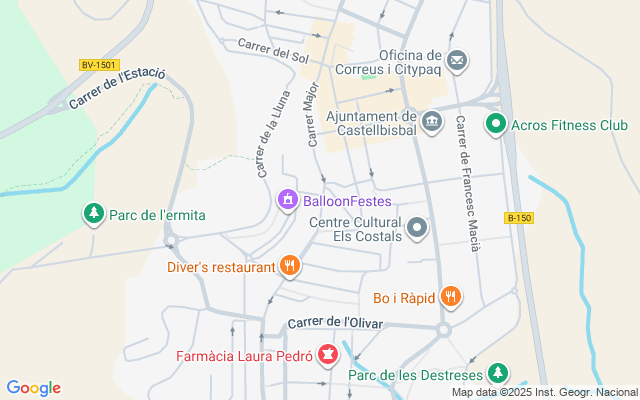This screenshot has height=400, width=640.
Task: Open the Google logo link
Action: 33,388
